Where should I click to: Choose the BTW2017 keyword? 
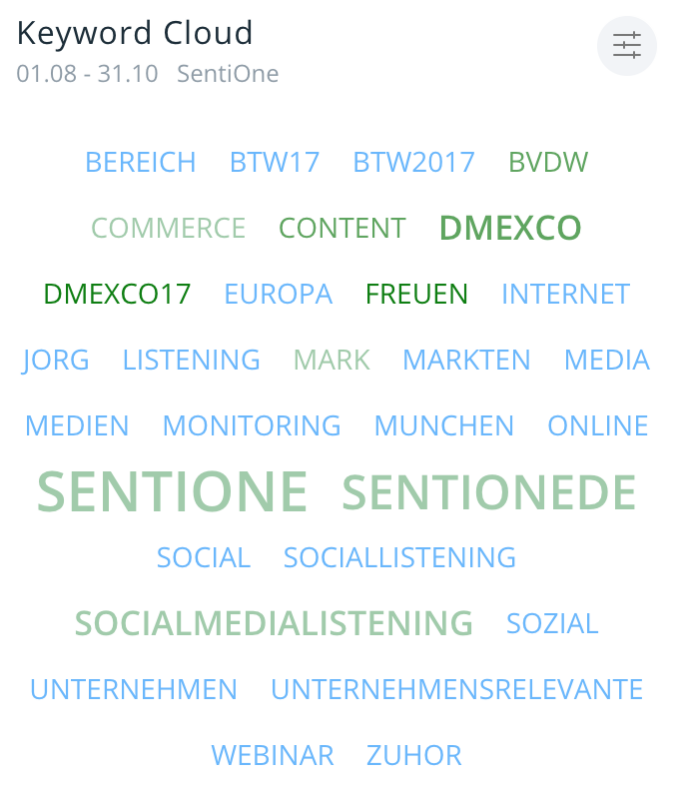click(413, 162)
